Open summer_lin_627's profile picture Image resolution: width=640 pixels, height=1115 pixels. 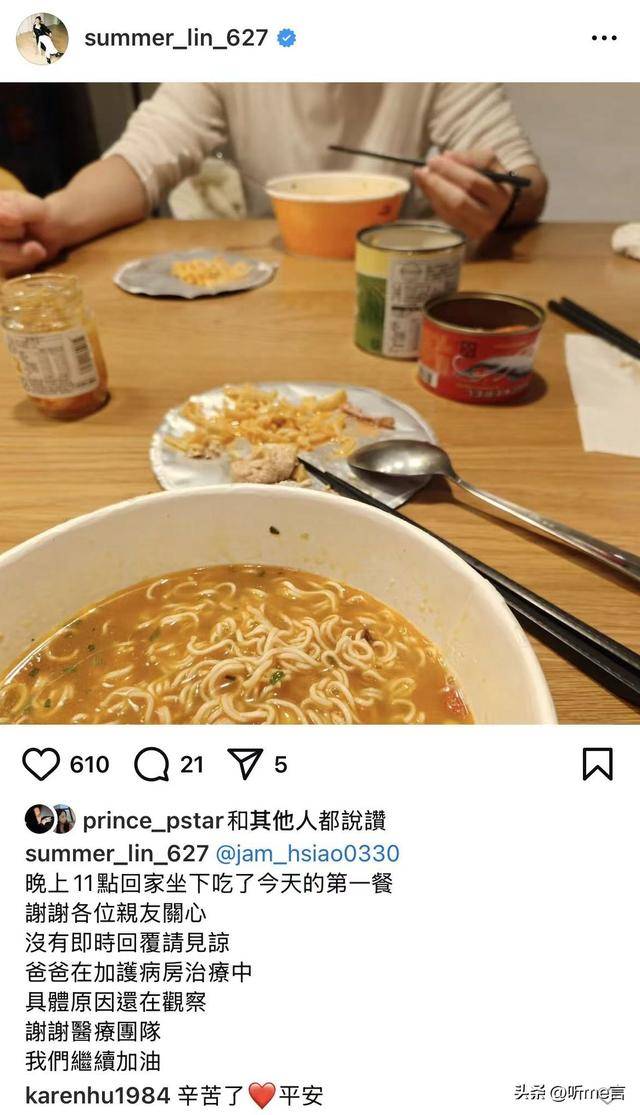click(42, 39)
